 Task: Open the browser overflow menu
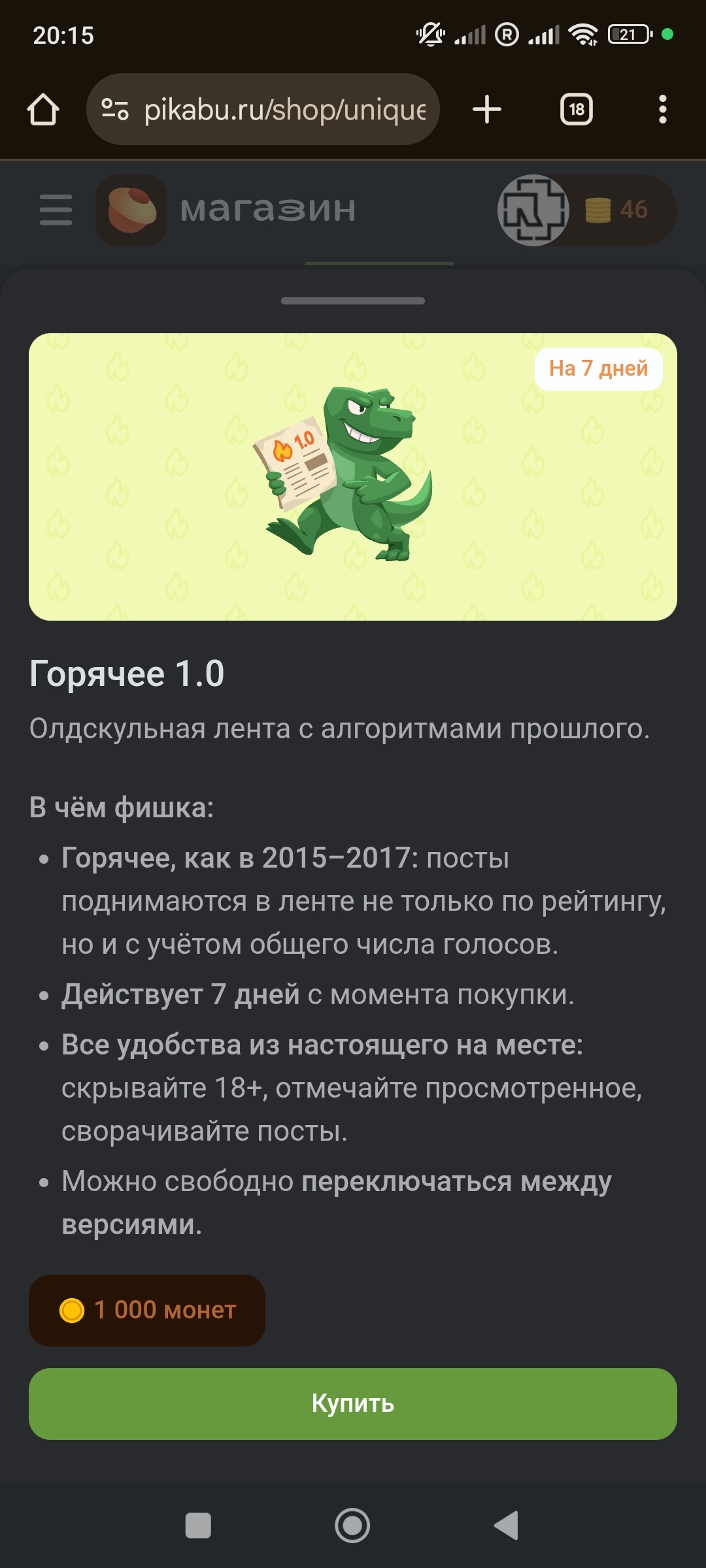point(662,109)
